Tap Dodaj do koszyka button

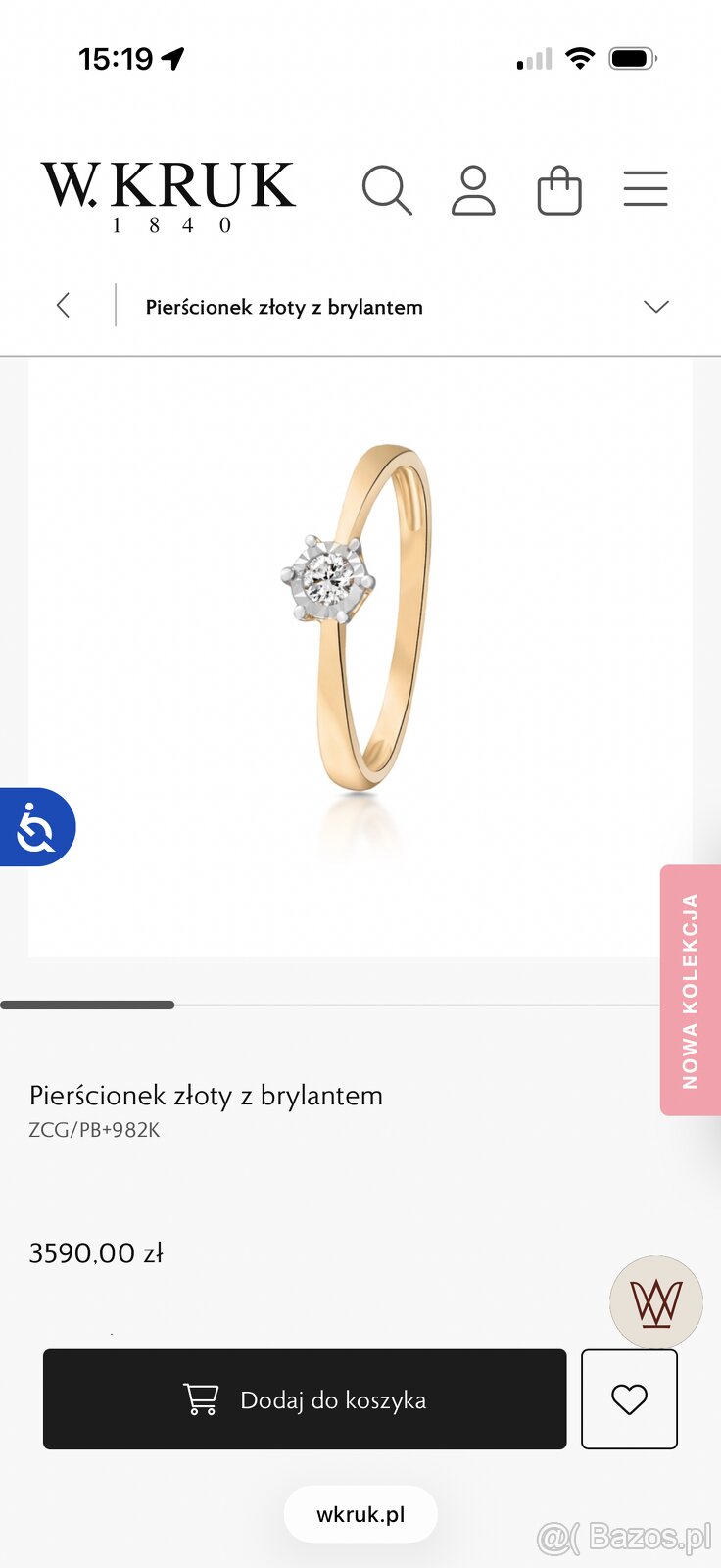pos(305,1399)
